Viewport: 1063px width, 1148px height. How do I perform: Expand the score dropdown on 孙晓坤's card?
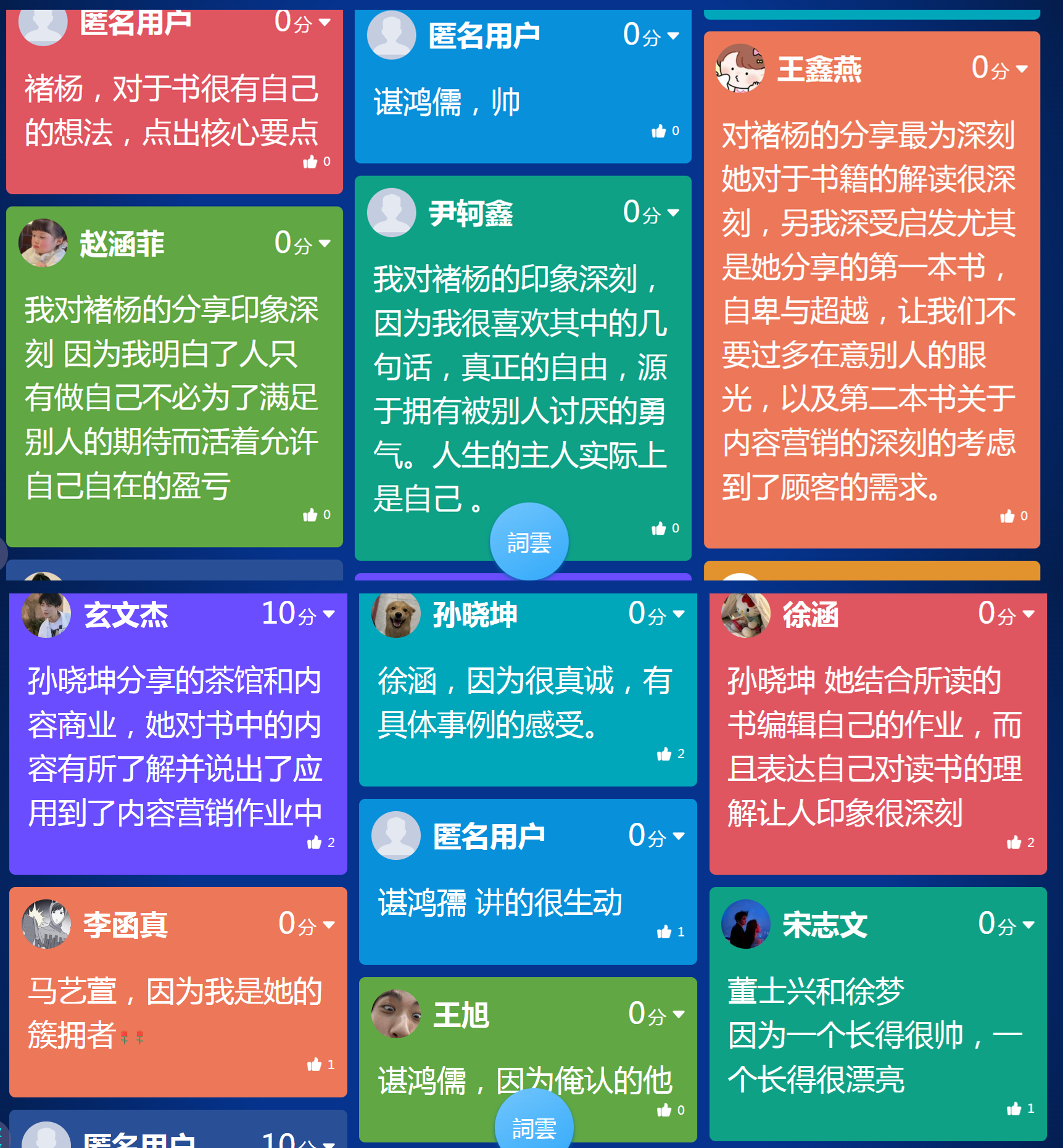pyautogui.click(x=679, y=614)
